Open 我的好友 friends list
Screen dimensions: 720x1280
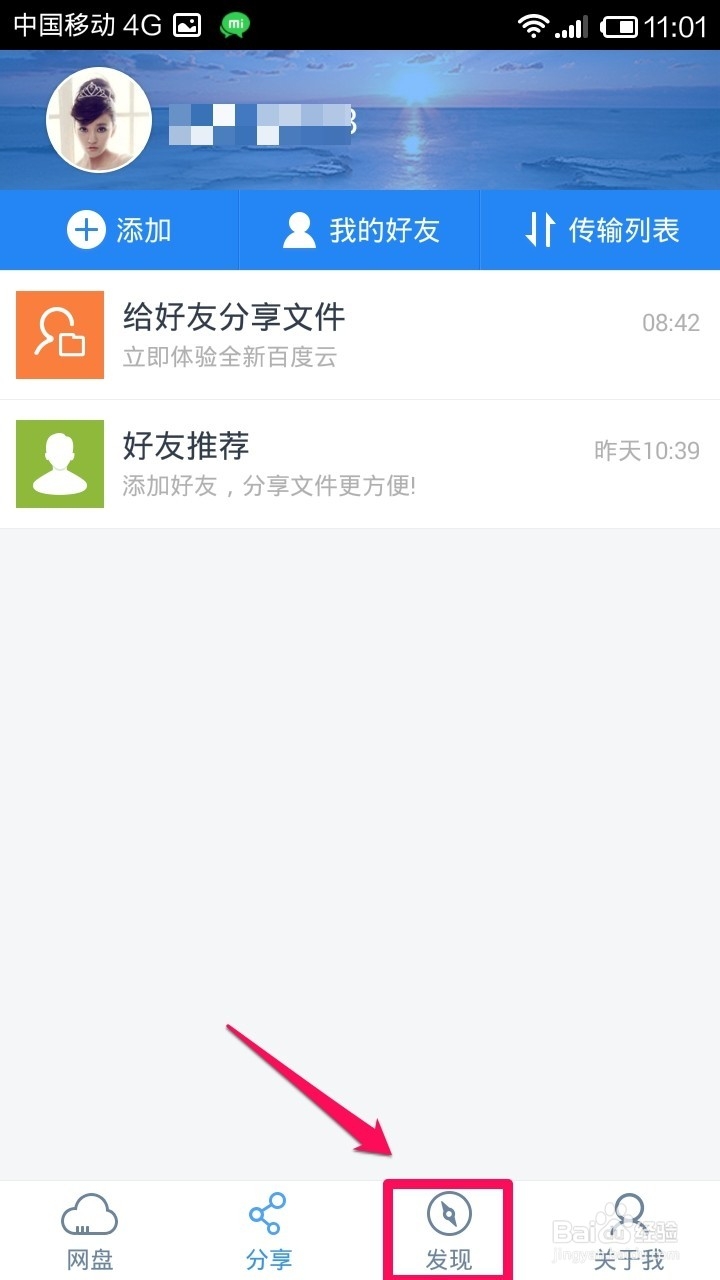[x=360, y=229]
